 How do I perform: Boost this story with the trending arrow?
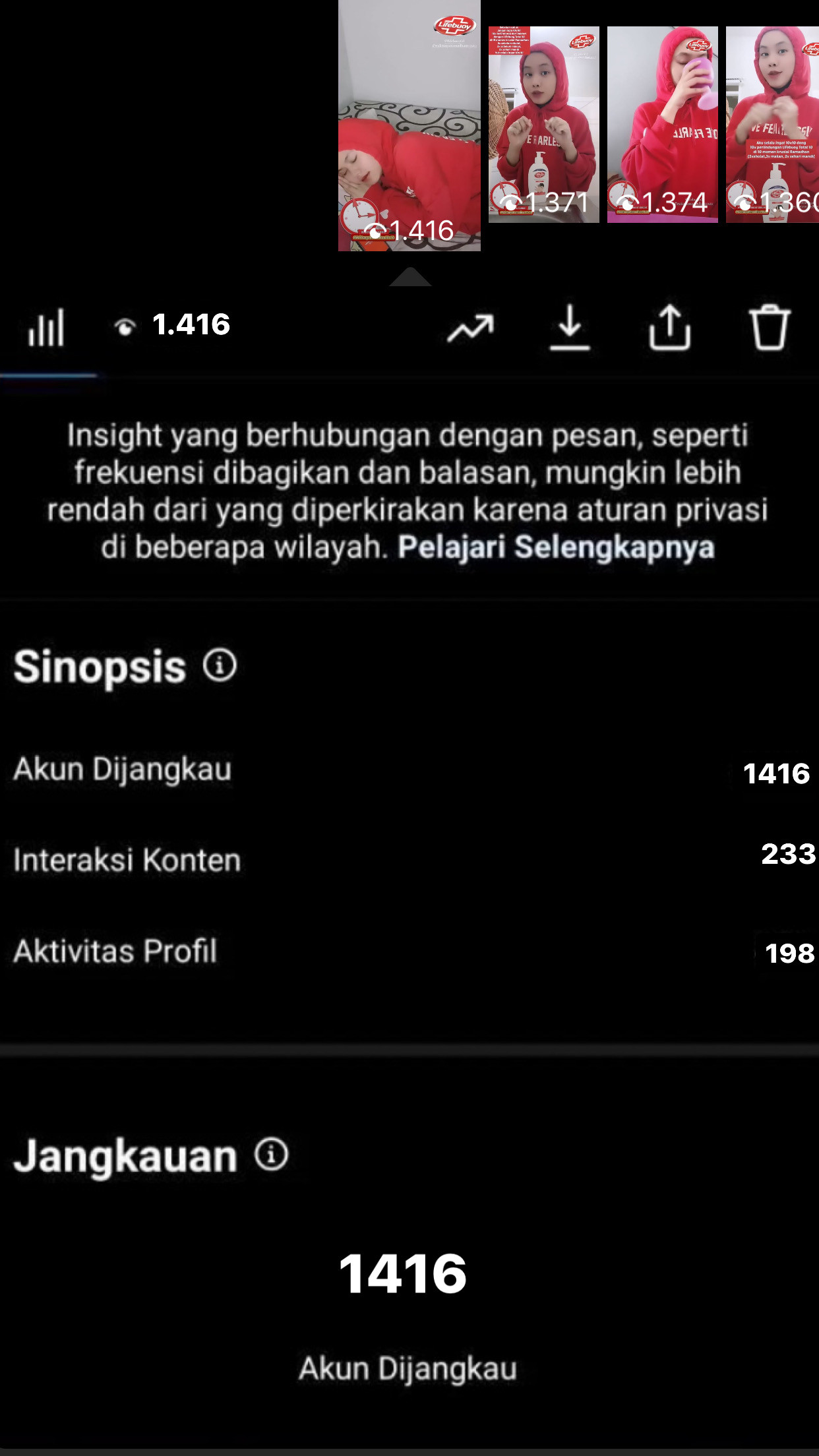tap(470, 328)
